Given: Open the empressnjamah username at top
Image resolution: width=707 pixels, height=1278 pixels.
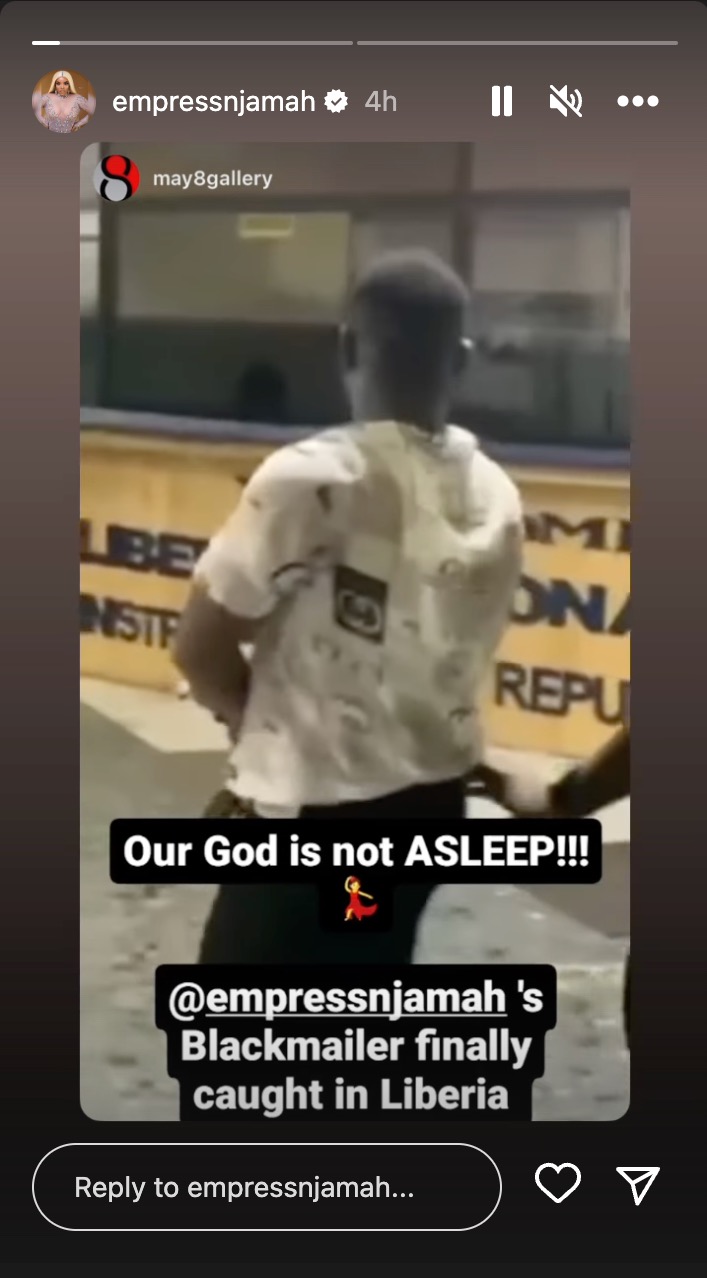Looking at the screenshot, I should (214, 101).
